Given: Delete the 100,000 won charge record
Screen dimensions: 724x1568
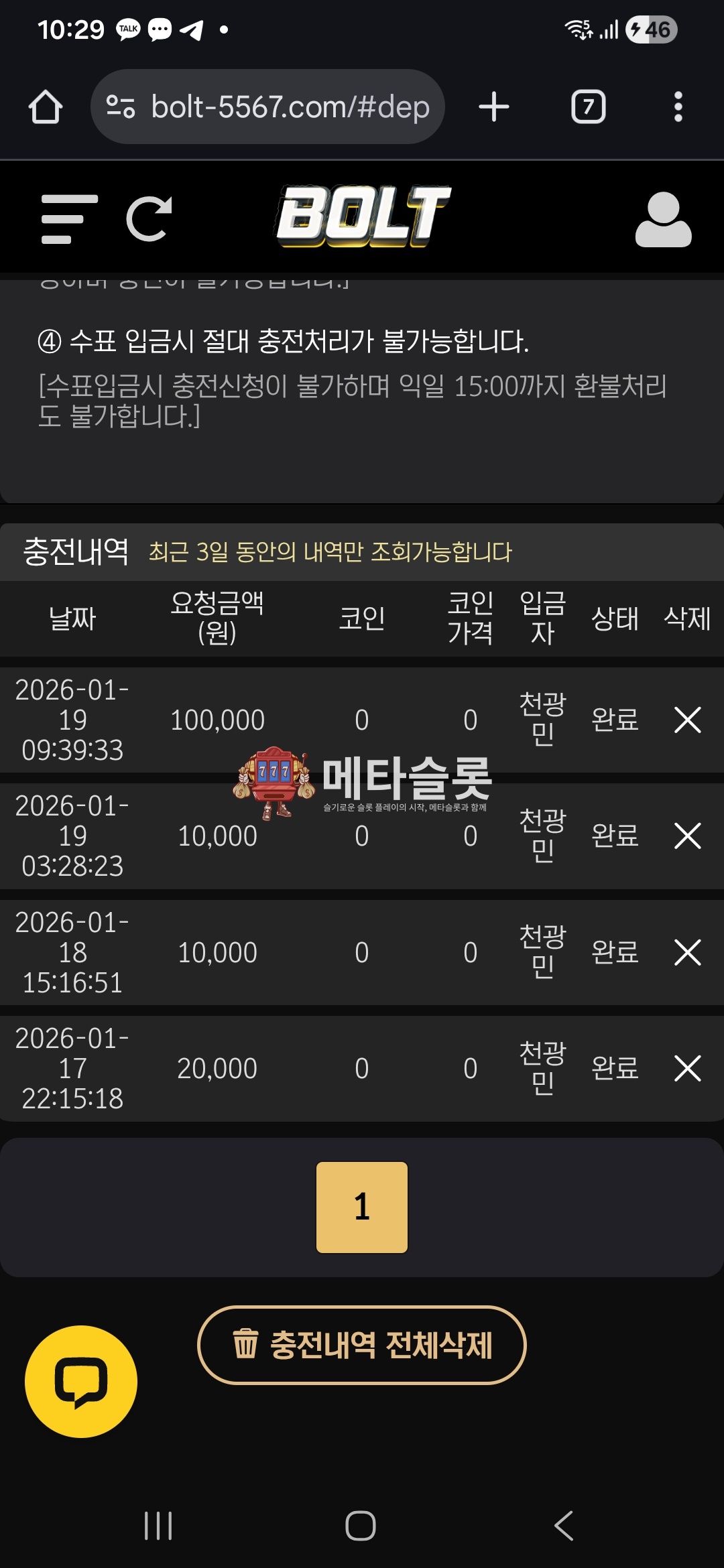Looking at the screenshot, I should pyautogui.click(x=687, y=720).
